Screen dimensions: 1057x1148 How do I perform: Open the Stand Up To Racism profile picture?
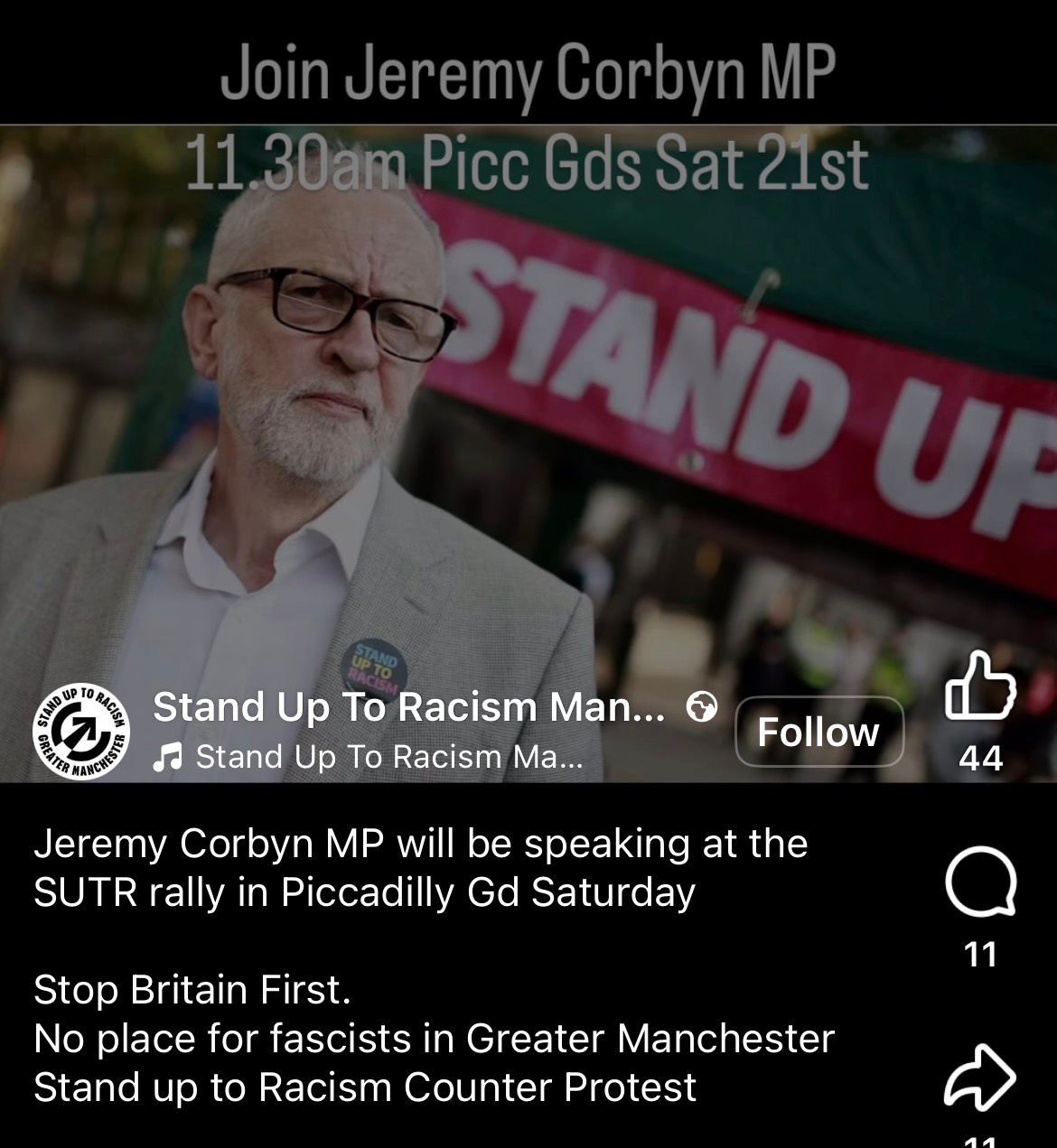coord(81,731)
